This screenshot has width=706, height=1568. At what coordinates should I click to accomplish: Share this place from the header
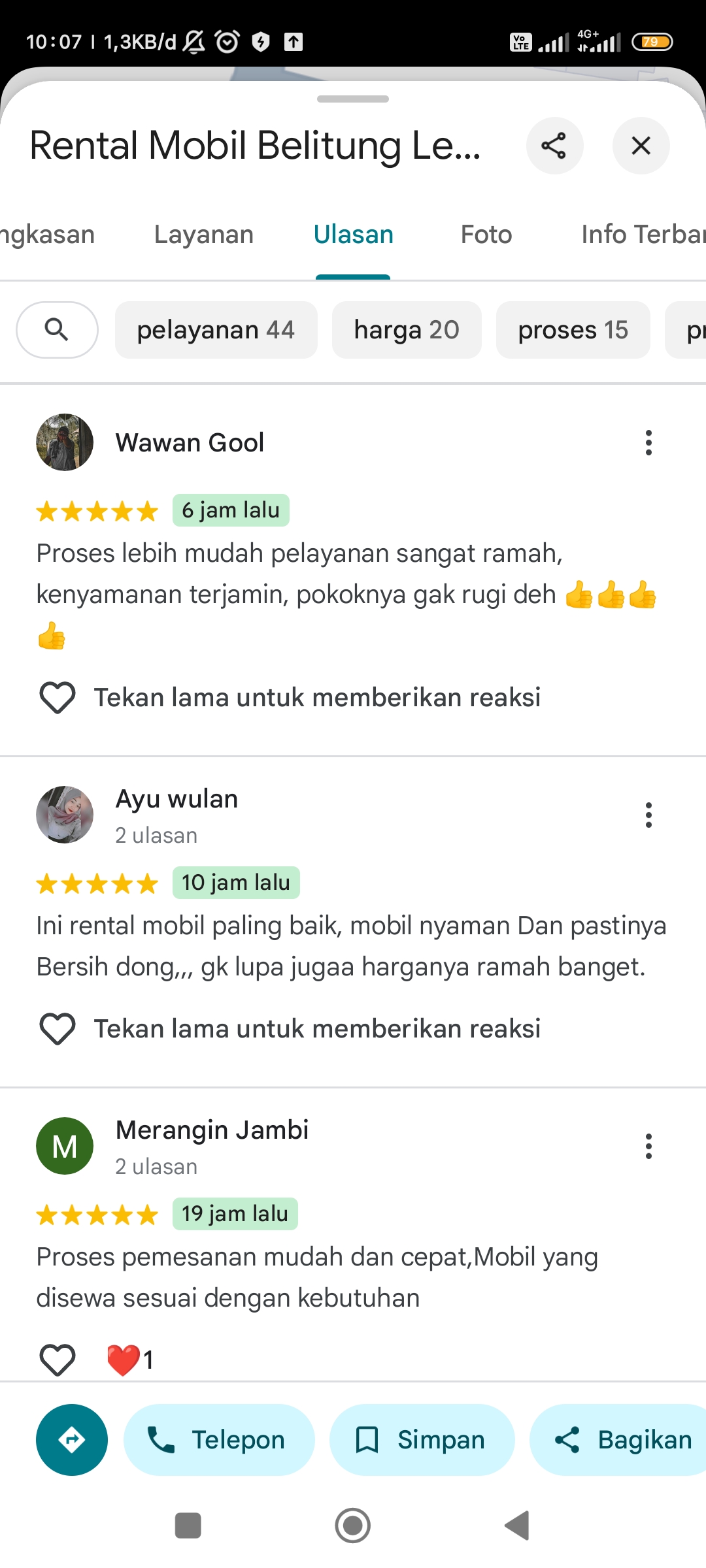[554, 146]
